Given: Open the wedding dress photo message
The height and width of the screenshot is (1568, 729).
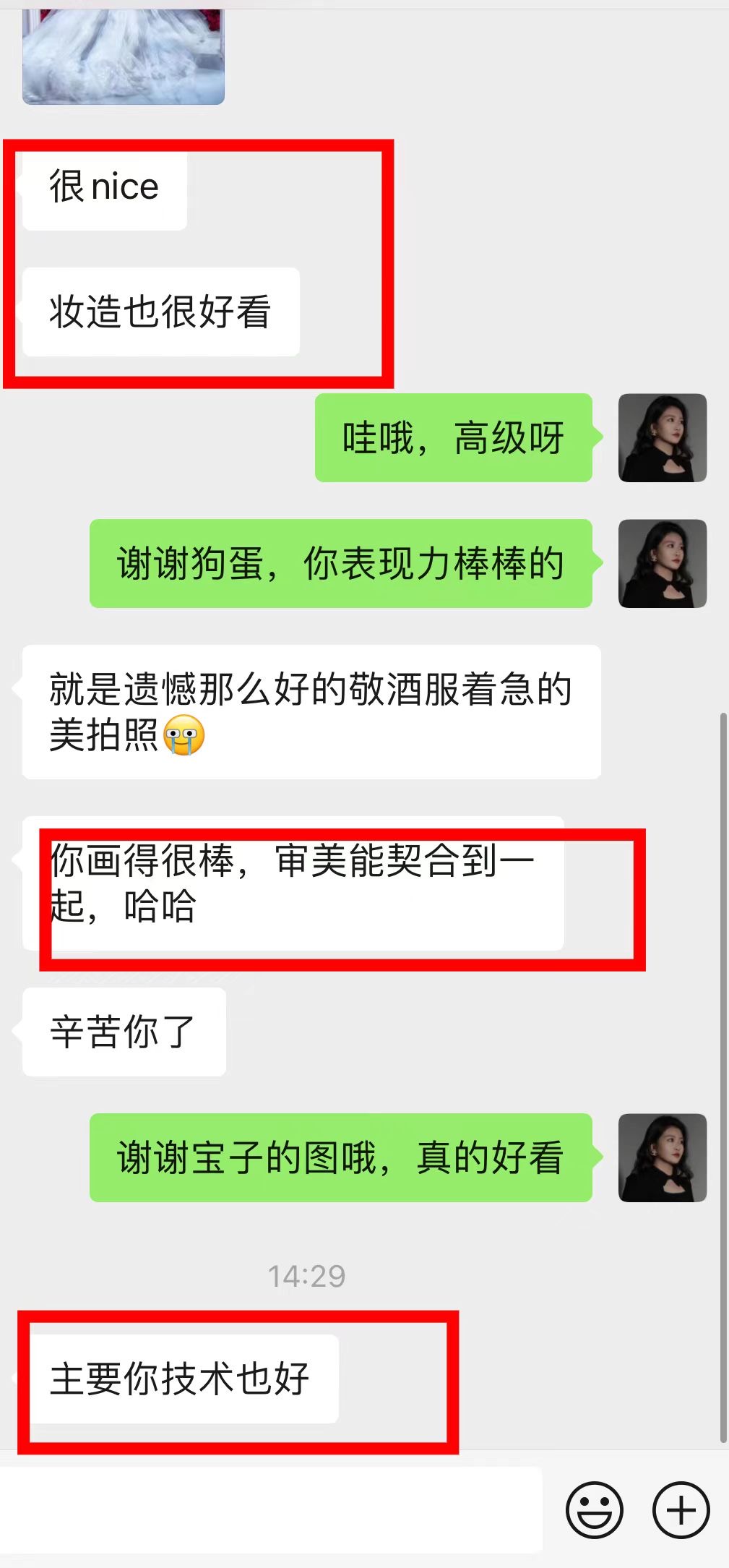Looking at the screenshot, I should 124,56.
